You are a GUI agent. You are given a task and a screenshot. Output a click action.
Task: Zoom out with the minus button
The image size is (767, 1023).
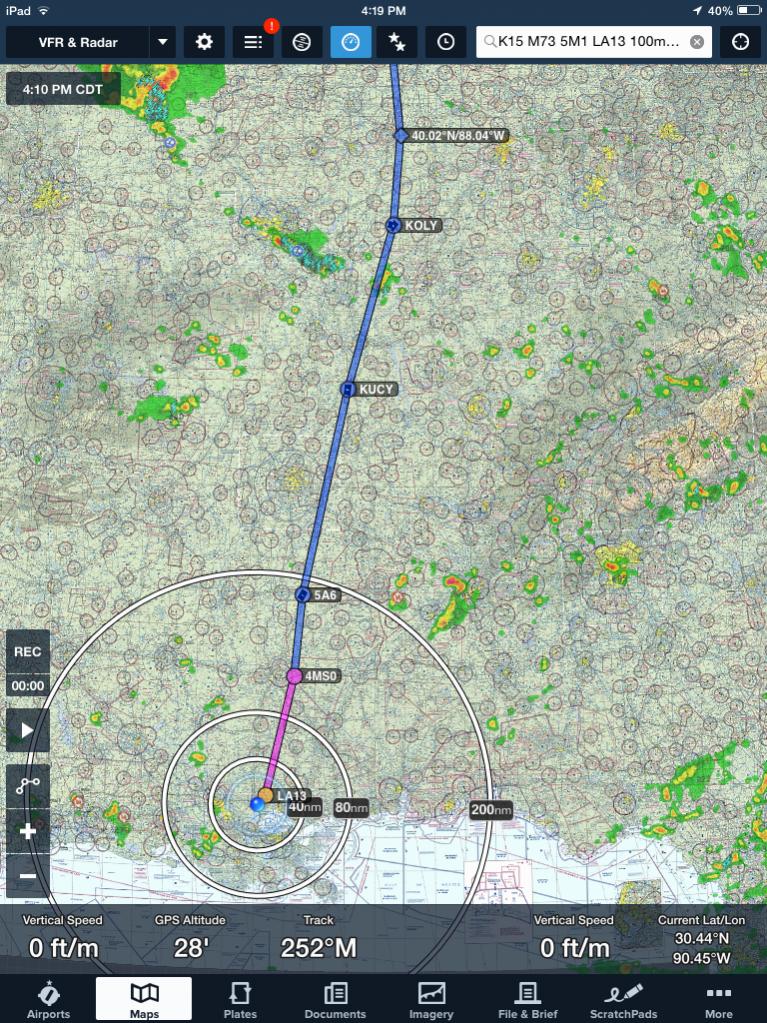click(27, 876)
